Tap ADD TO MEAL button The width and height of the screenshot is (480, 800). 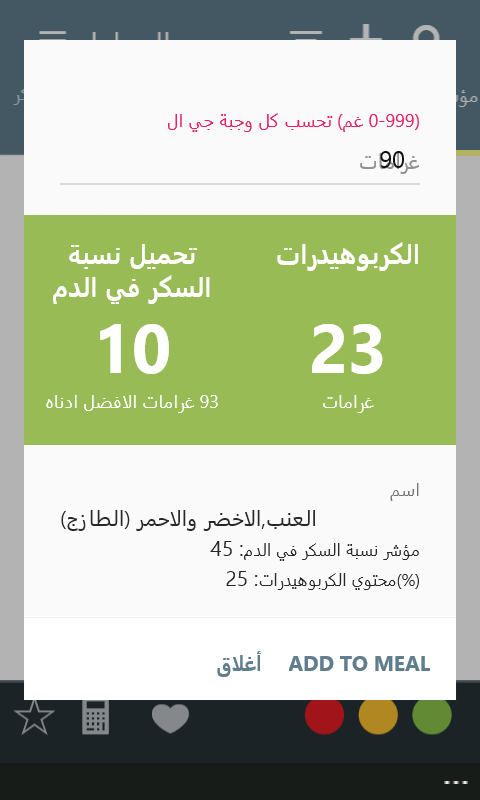[x=360, y=664]
